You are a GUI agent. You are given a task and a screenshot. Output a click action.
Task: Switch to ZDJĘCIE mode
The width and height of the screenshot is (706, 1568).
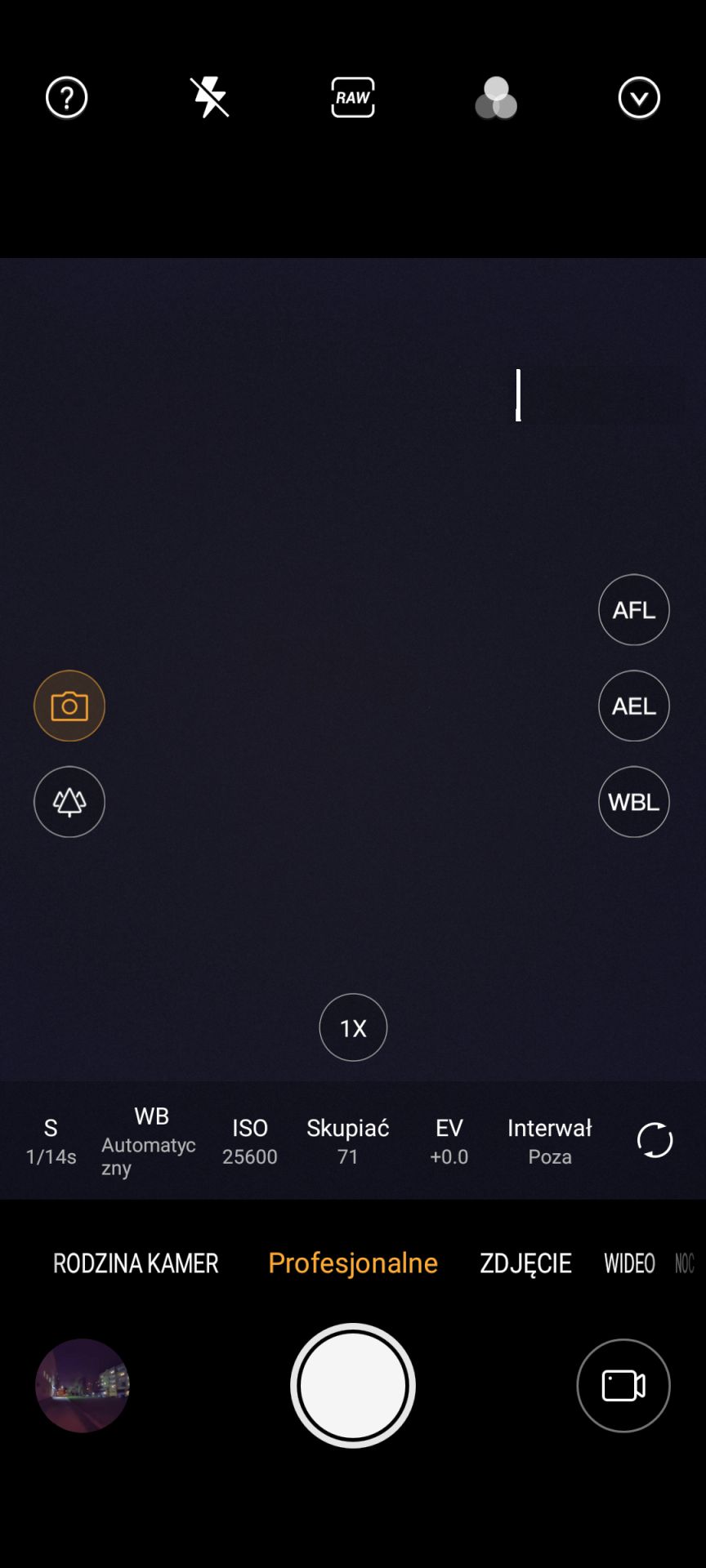point(525,1263)
